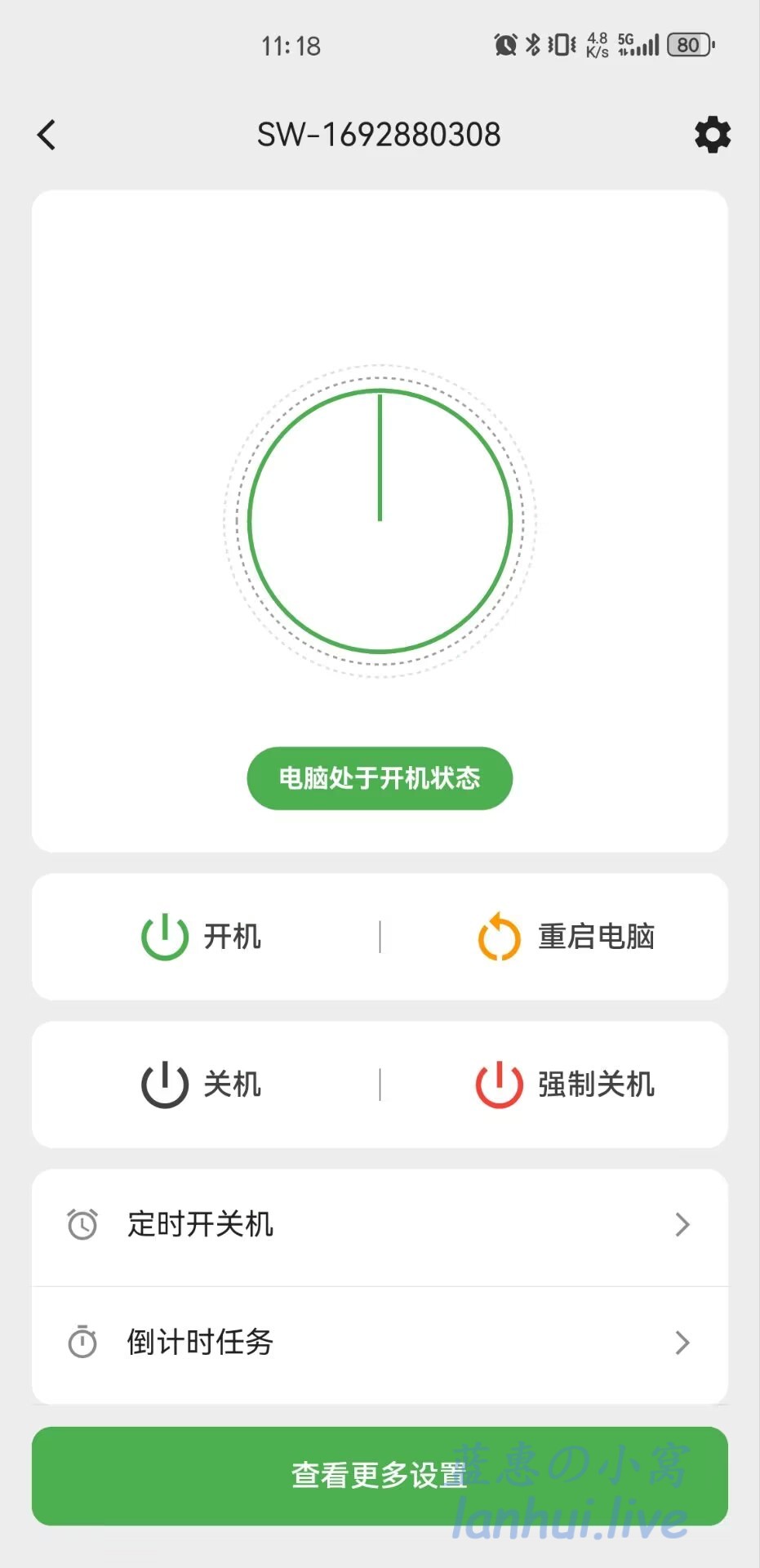The height and width of the screenshot is (1568, 760).
Task: Force shutdown using 强制关机
Action: [x=567, y=1085]
